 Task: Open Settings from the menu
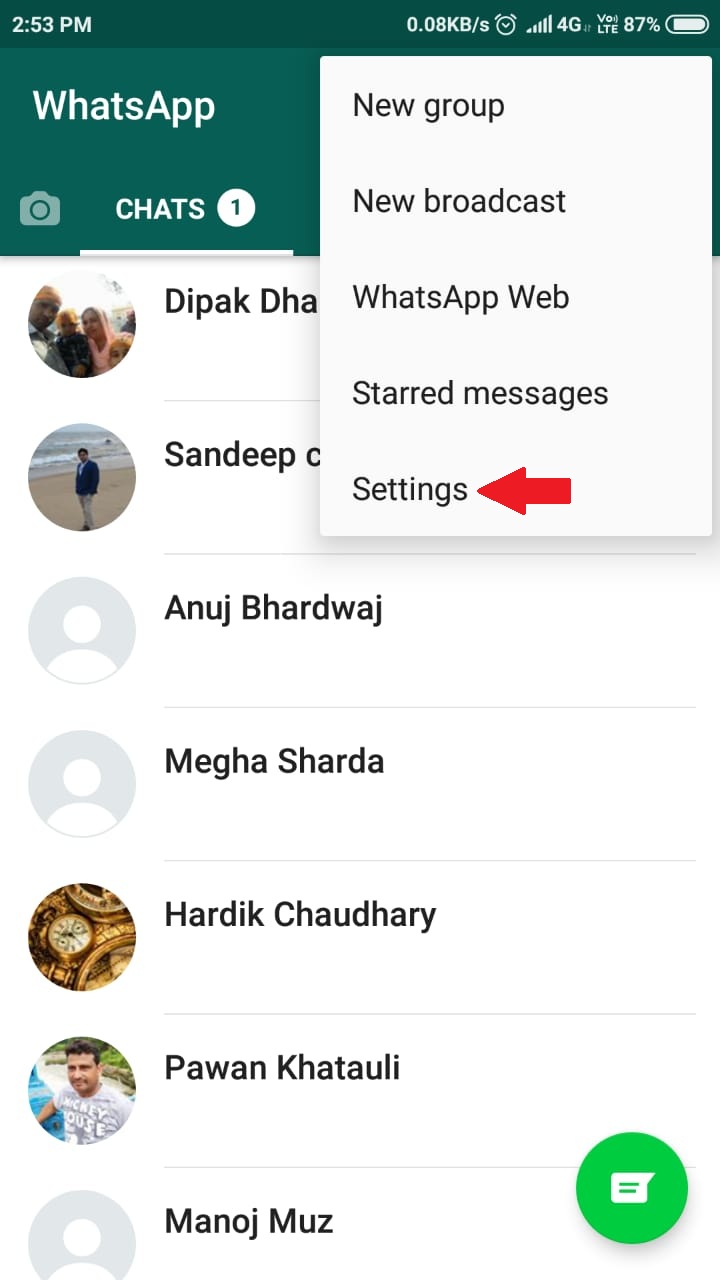tap(410, 489)
